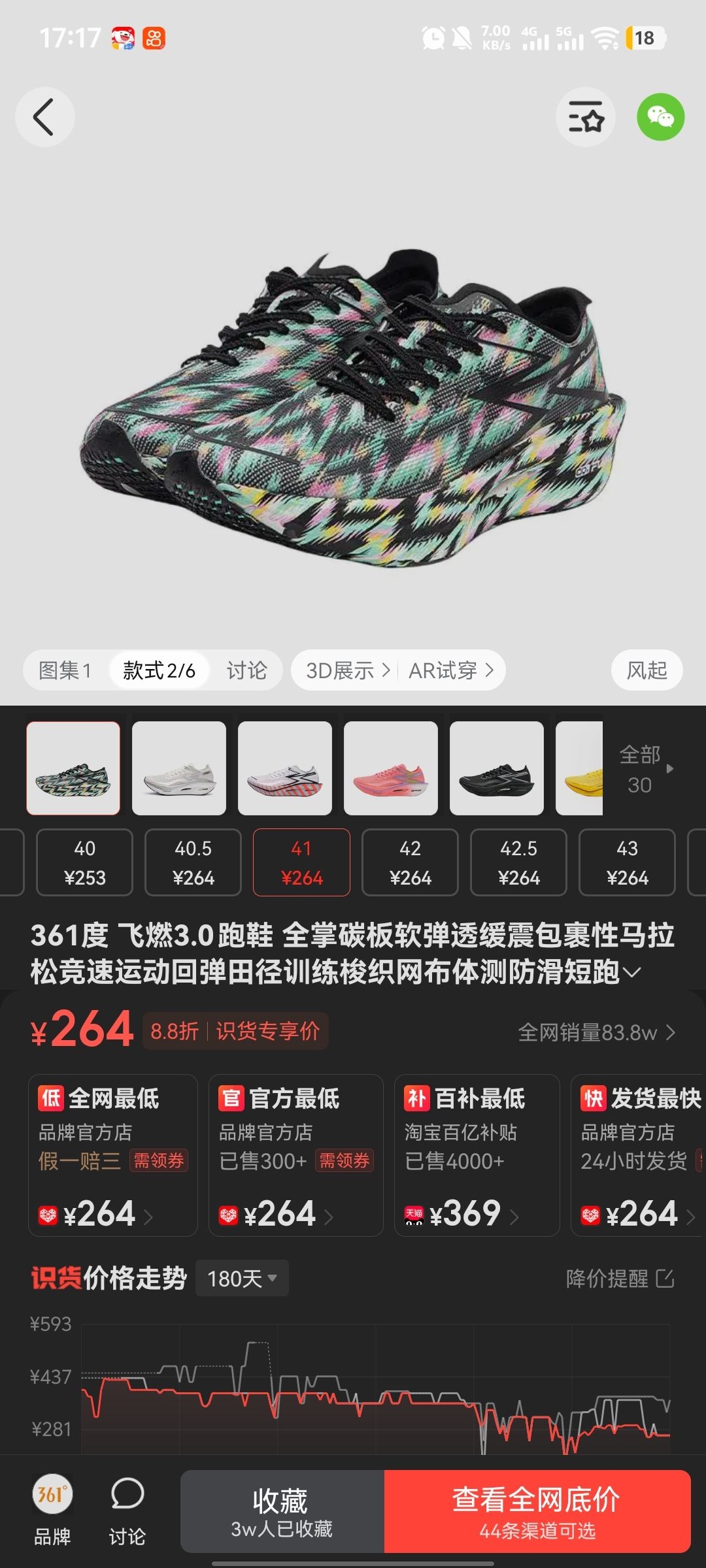Select the pink shoe color thumbnail
706x1568 pixels.
390,768
